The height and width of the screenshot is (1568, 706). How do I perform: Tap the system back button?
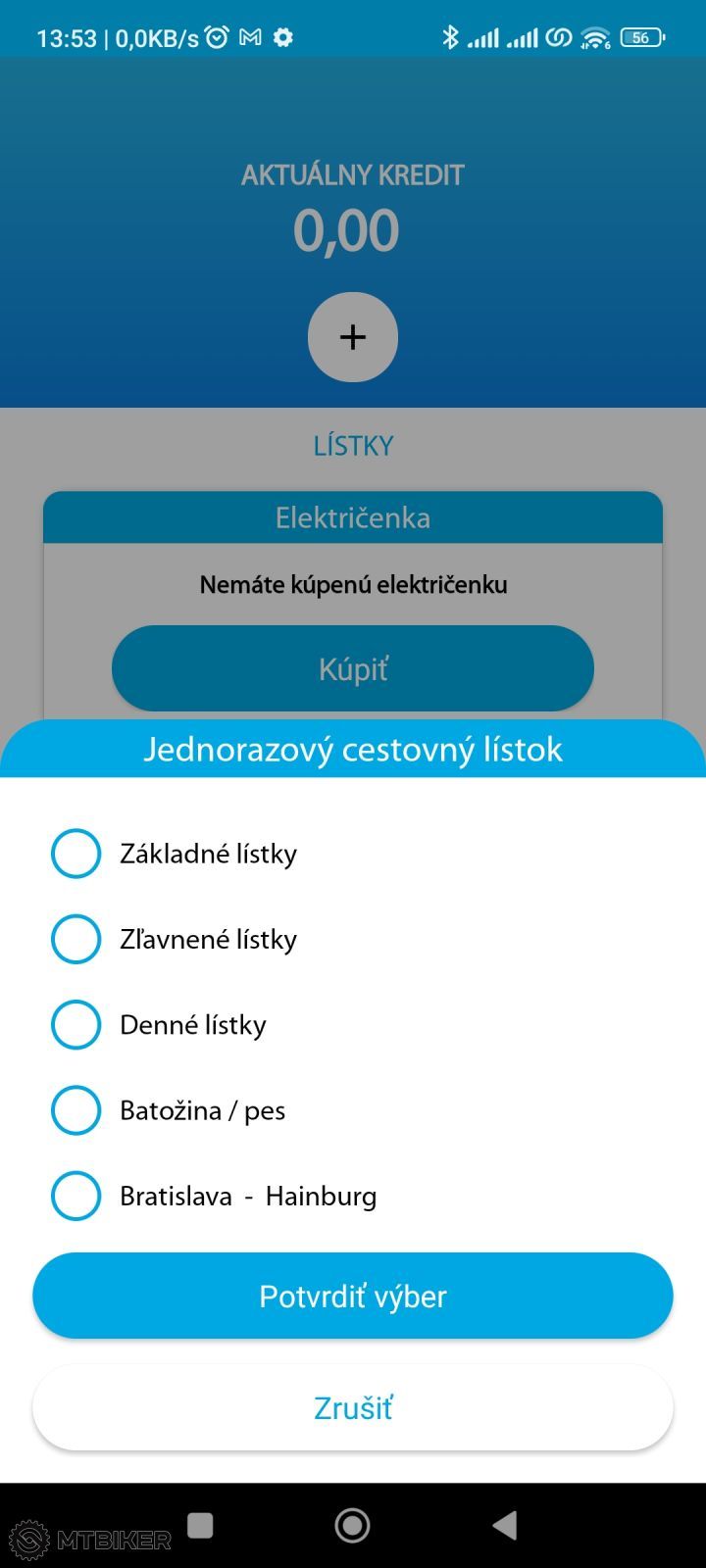pyautogui.click(x=505, y=1525)
